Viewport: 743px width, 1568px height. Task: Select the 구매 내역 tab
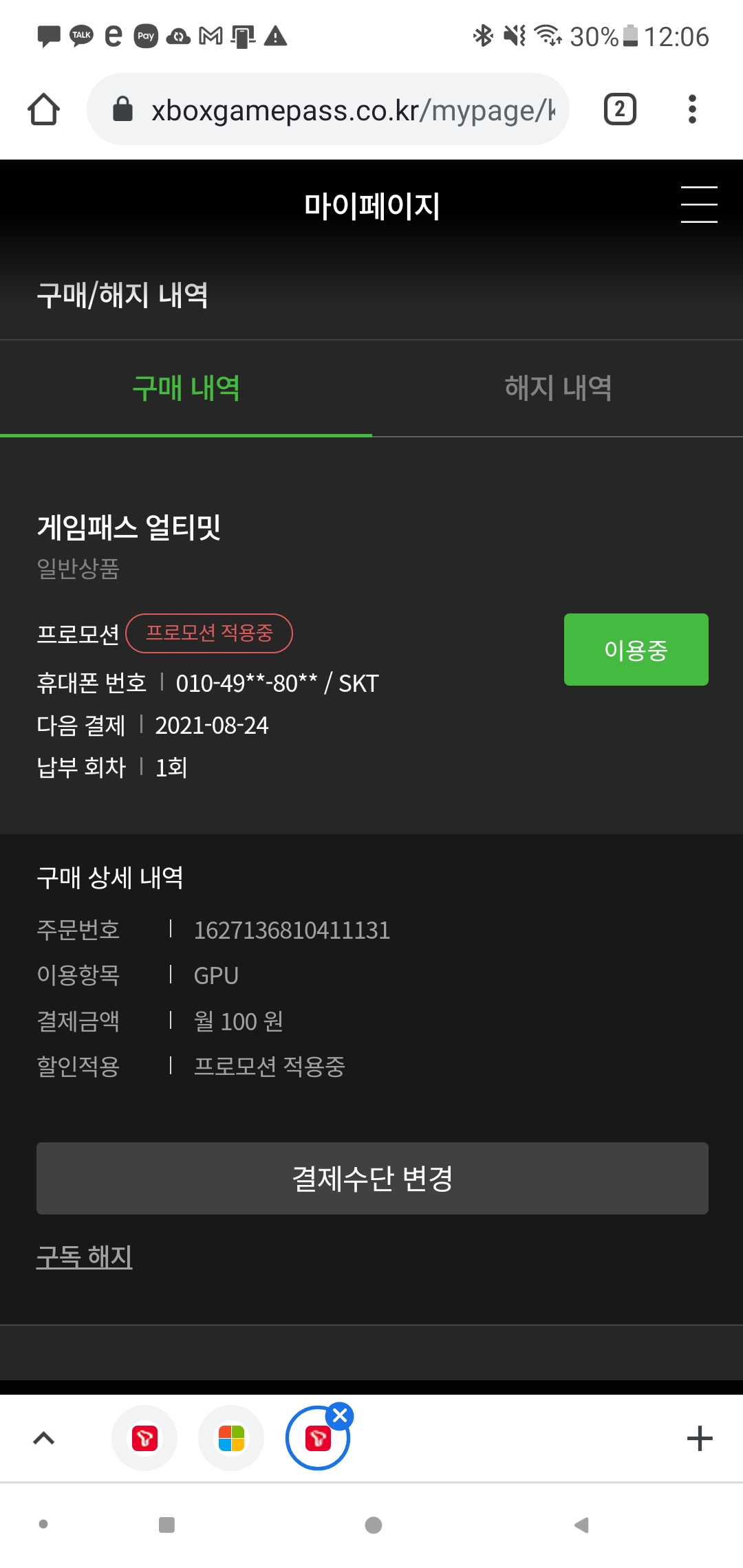(x=186, y=388)
